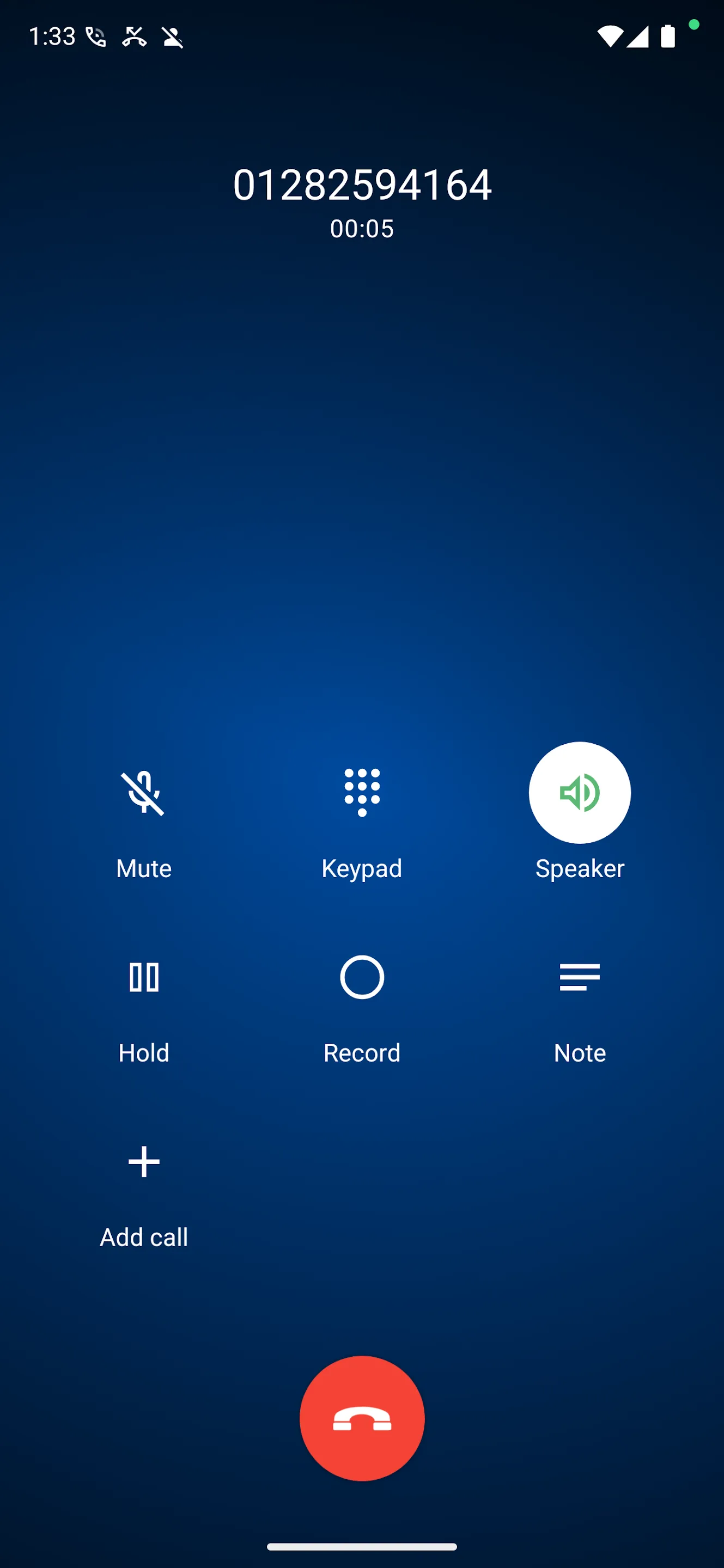This screenshot has height=1568, width=724.
Task: Tap the clock in the status bar
Action: [52, 36]
